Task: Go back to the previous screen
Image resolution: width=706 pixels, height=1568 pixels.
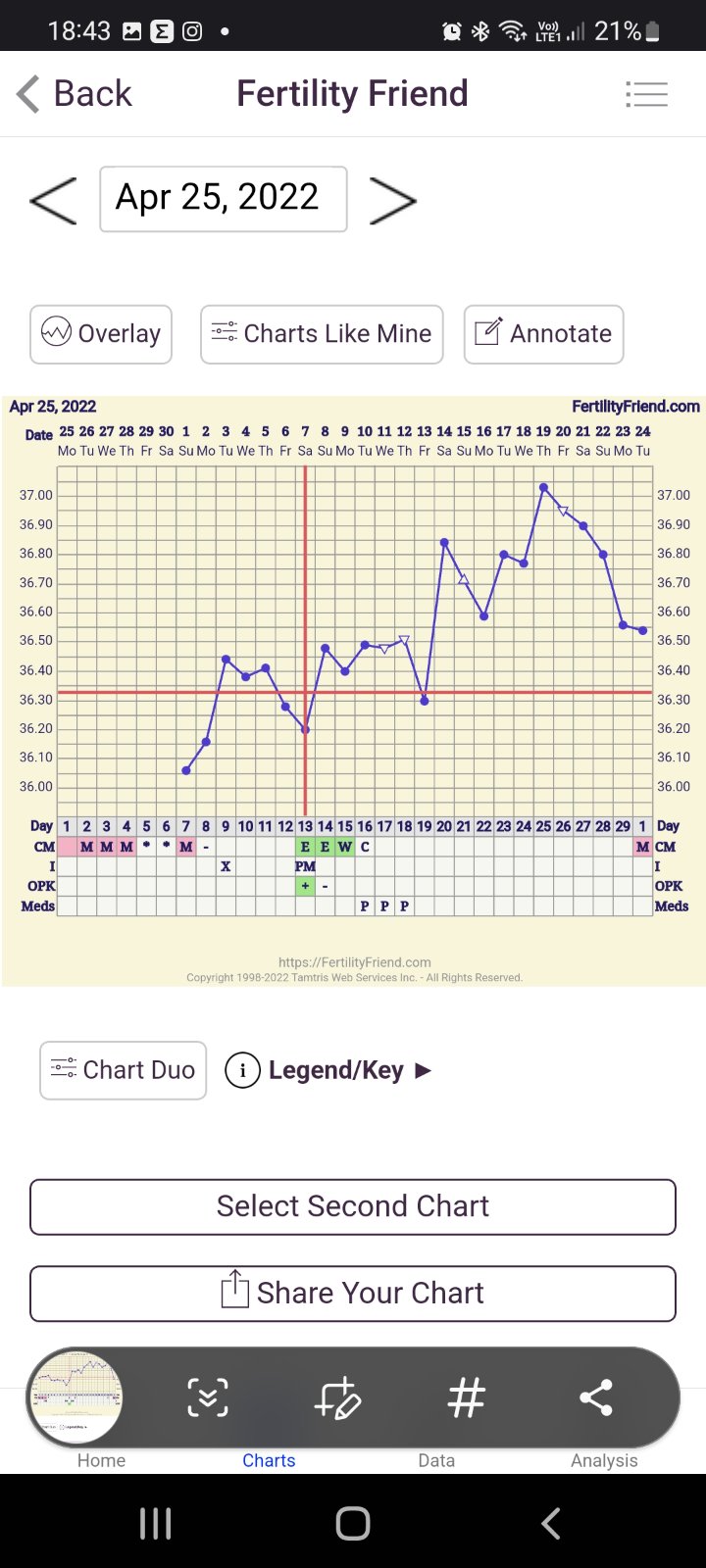Action: click(75, 94)
